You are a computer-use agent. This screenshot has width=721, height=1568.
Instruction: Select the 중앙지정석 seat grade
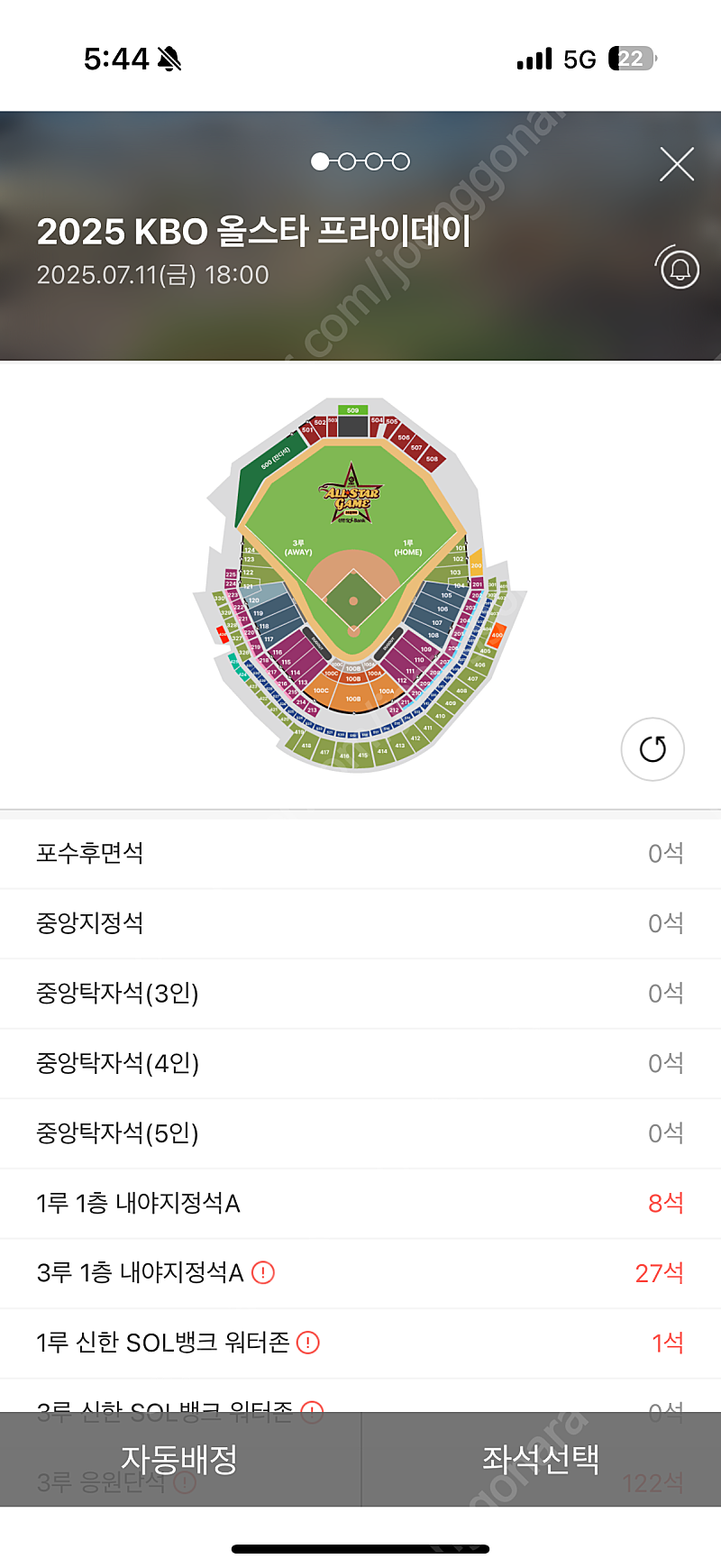360,924
